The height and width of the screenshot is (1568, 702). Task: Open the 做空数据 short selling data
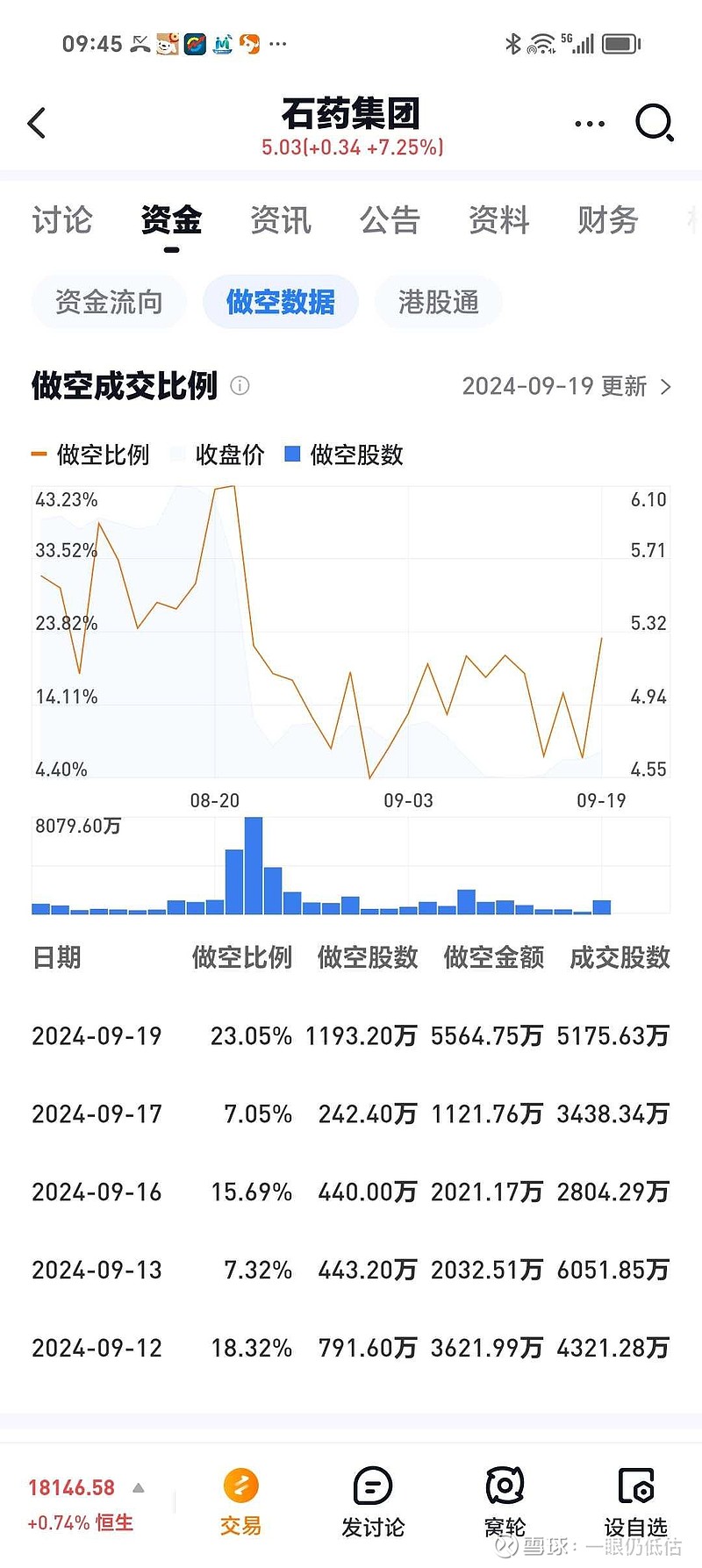tap(280, 301)
